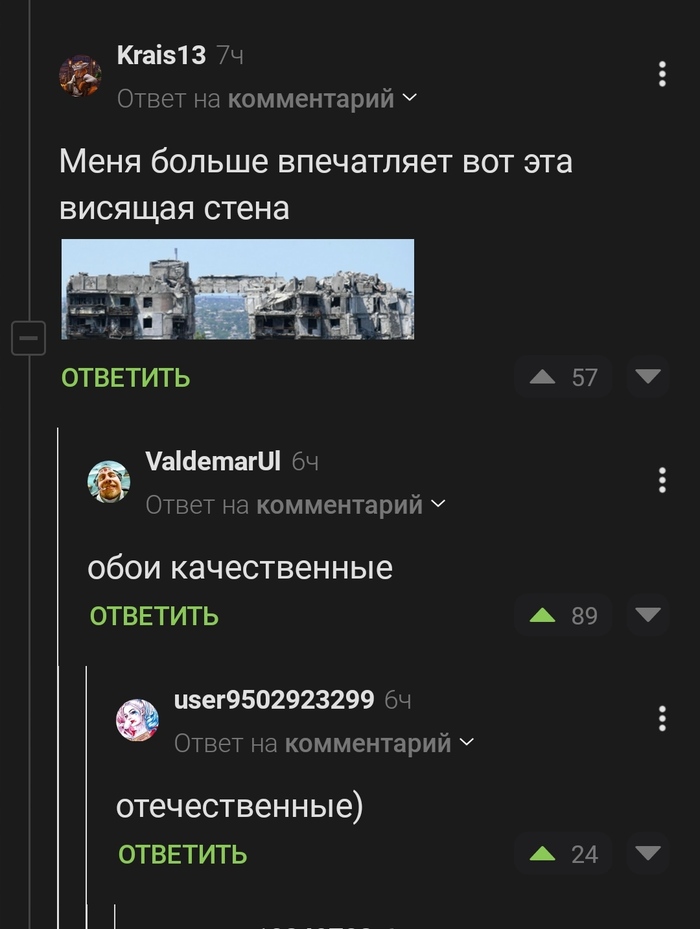Open ValdemarUl's profile avatar

coord(109,482)
